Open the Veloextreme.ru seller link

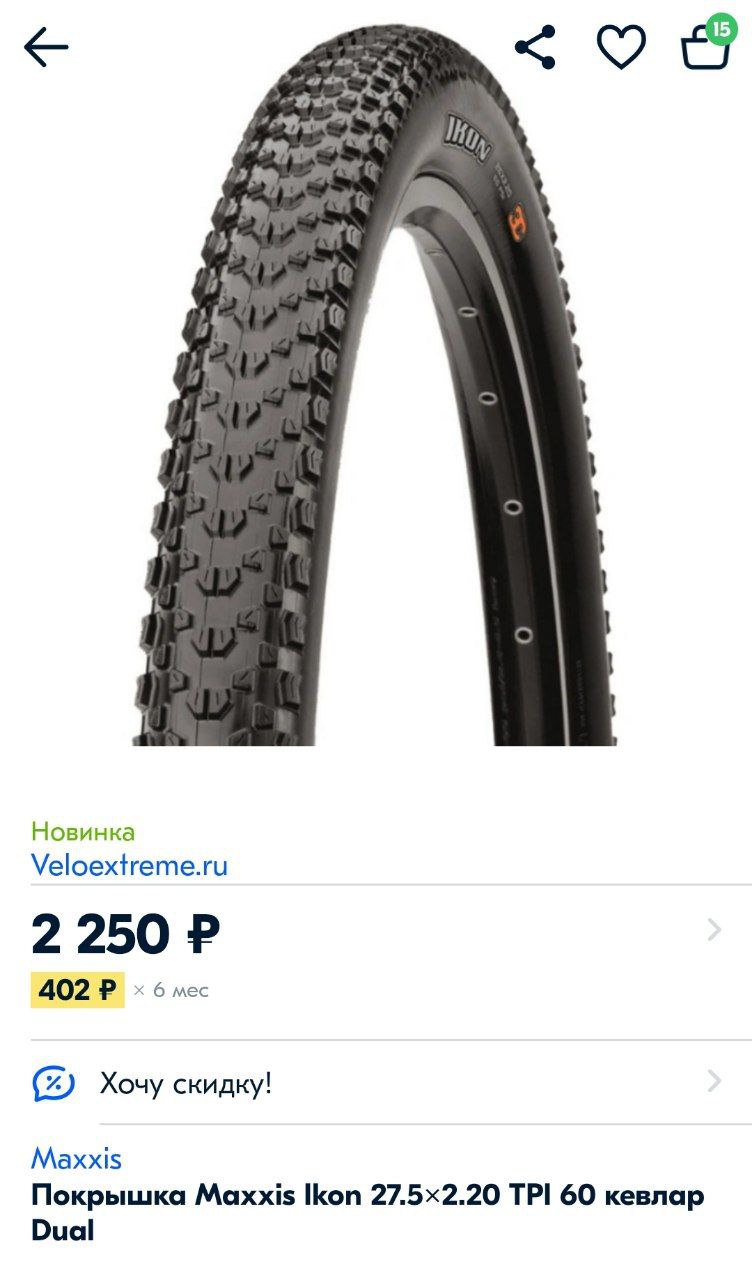point(130,865)
